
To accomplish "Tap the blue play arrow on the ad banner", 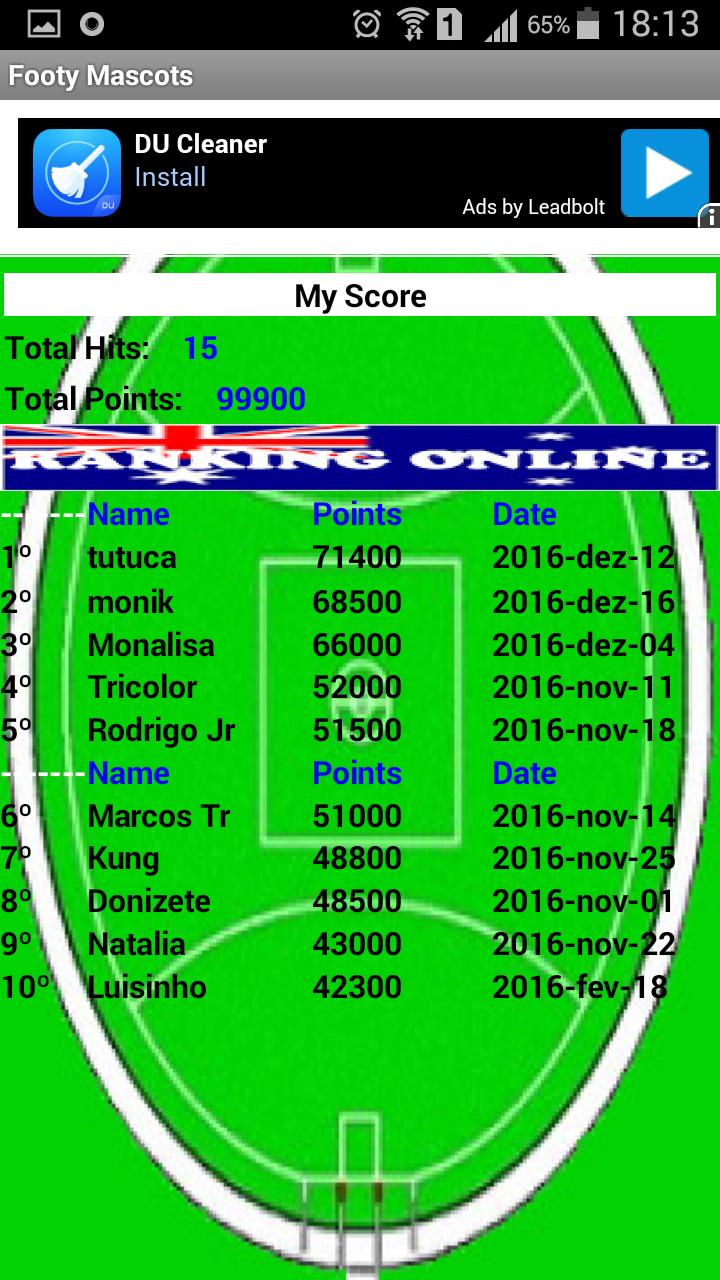I will click(x=665, y=170).
